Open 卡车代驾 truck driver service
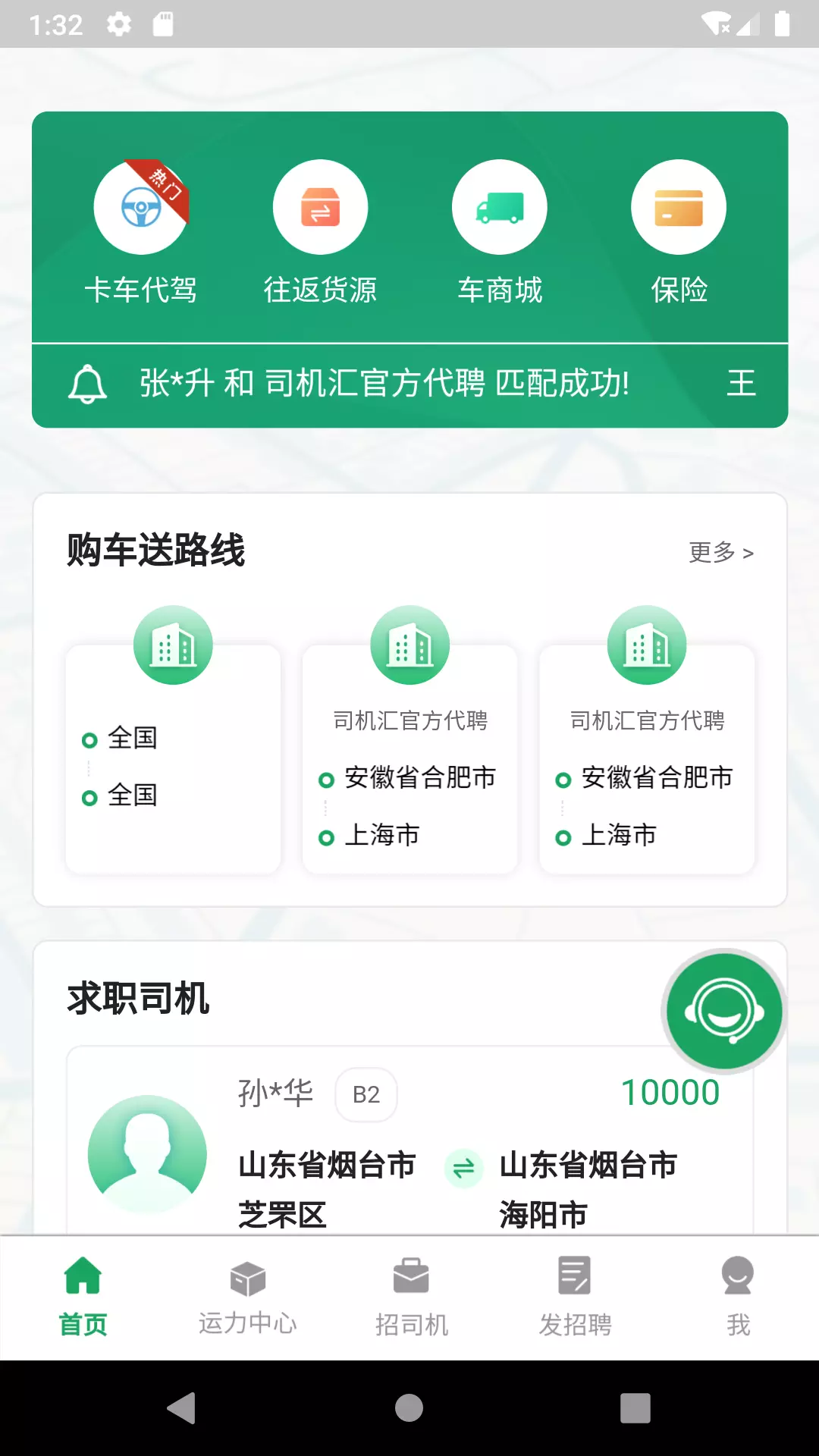819x1456 pixels. [x=141, y=233]
